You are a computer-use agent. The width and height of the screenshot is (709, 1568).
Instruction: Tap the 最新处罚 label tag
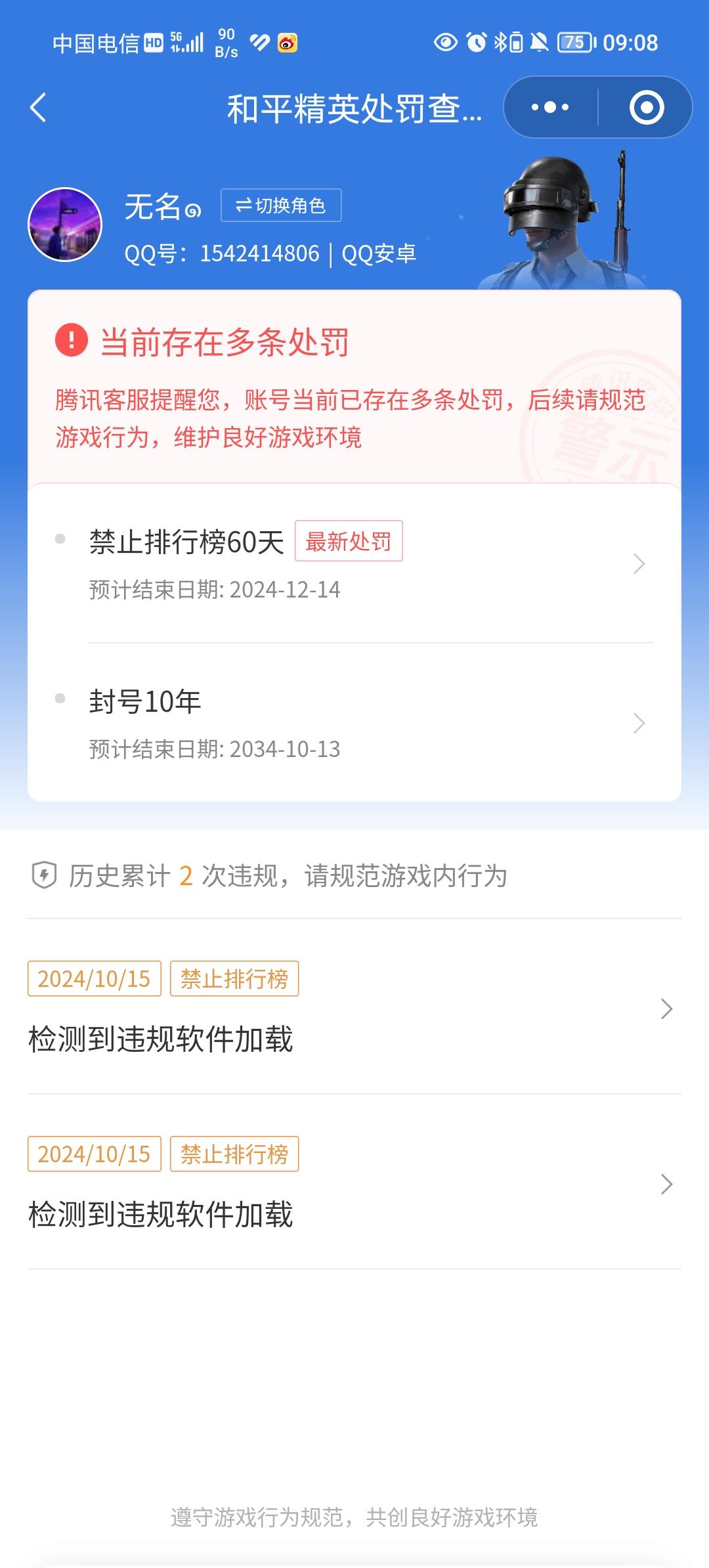(350, 541)
